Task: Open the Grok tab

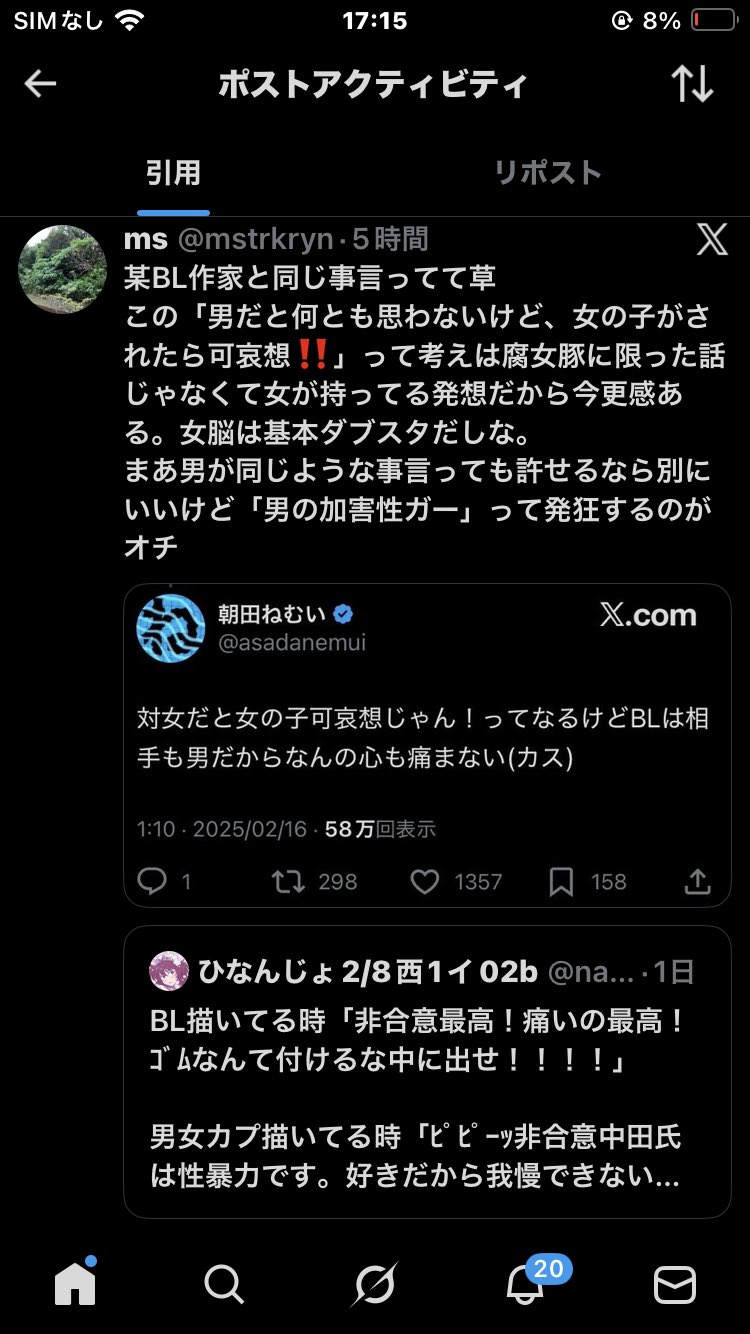Action: click(374, 1284)
